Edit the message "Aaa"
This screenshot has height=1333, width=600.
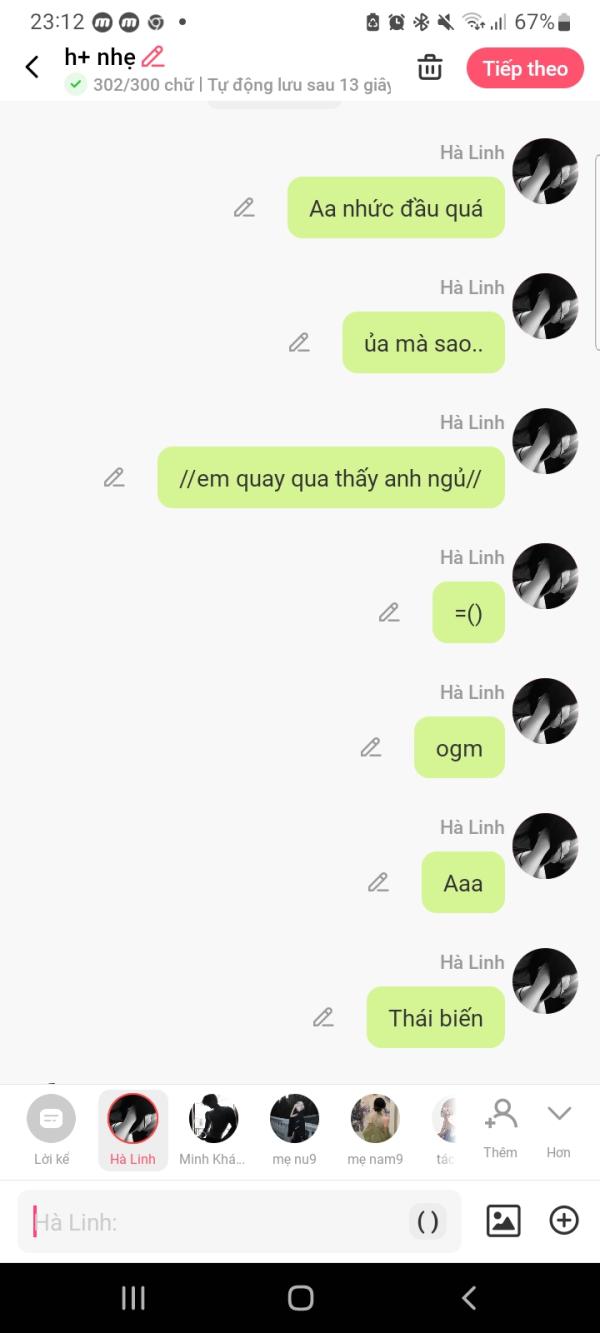(x=378, y=883)
